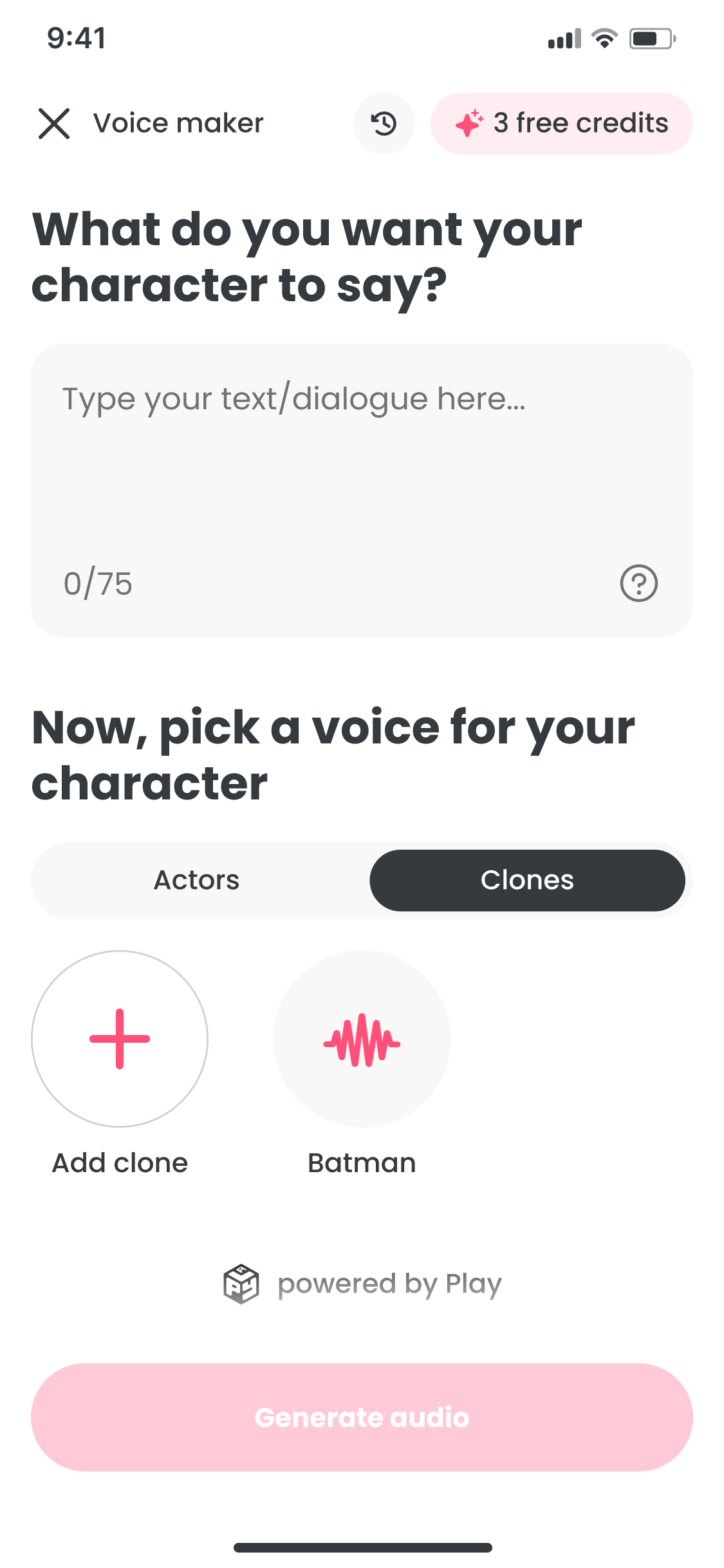Screen dimensions: 724x1568
Task: Close the Voice maker screen
Action: pyautogui.click(x=54, y=124)
